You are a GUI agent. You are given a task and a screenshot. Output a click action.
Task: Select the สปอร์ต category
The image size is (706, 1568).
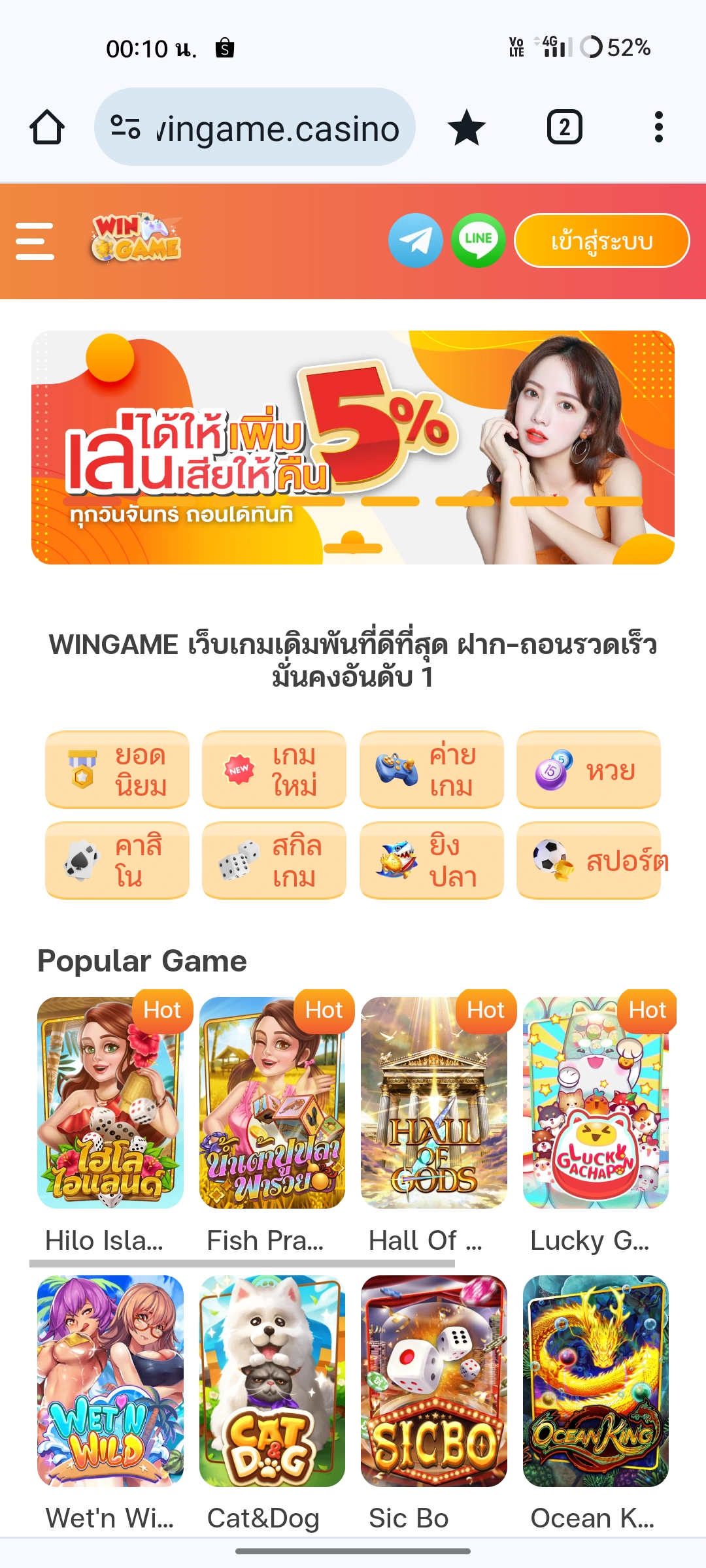(x=588, y=860)
